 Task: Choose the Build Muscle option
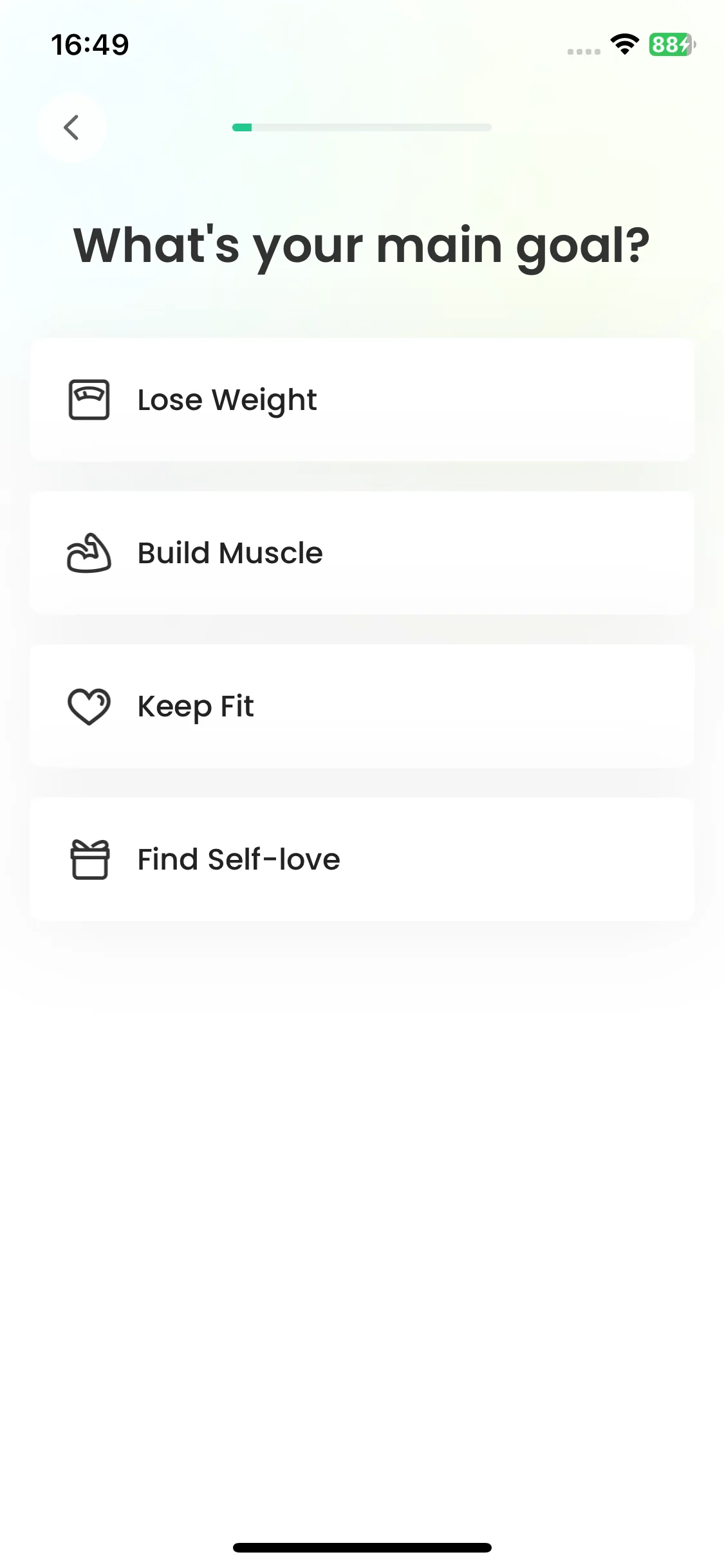tap(362, 553)
